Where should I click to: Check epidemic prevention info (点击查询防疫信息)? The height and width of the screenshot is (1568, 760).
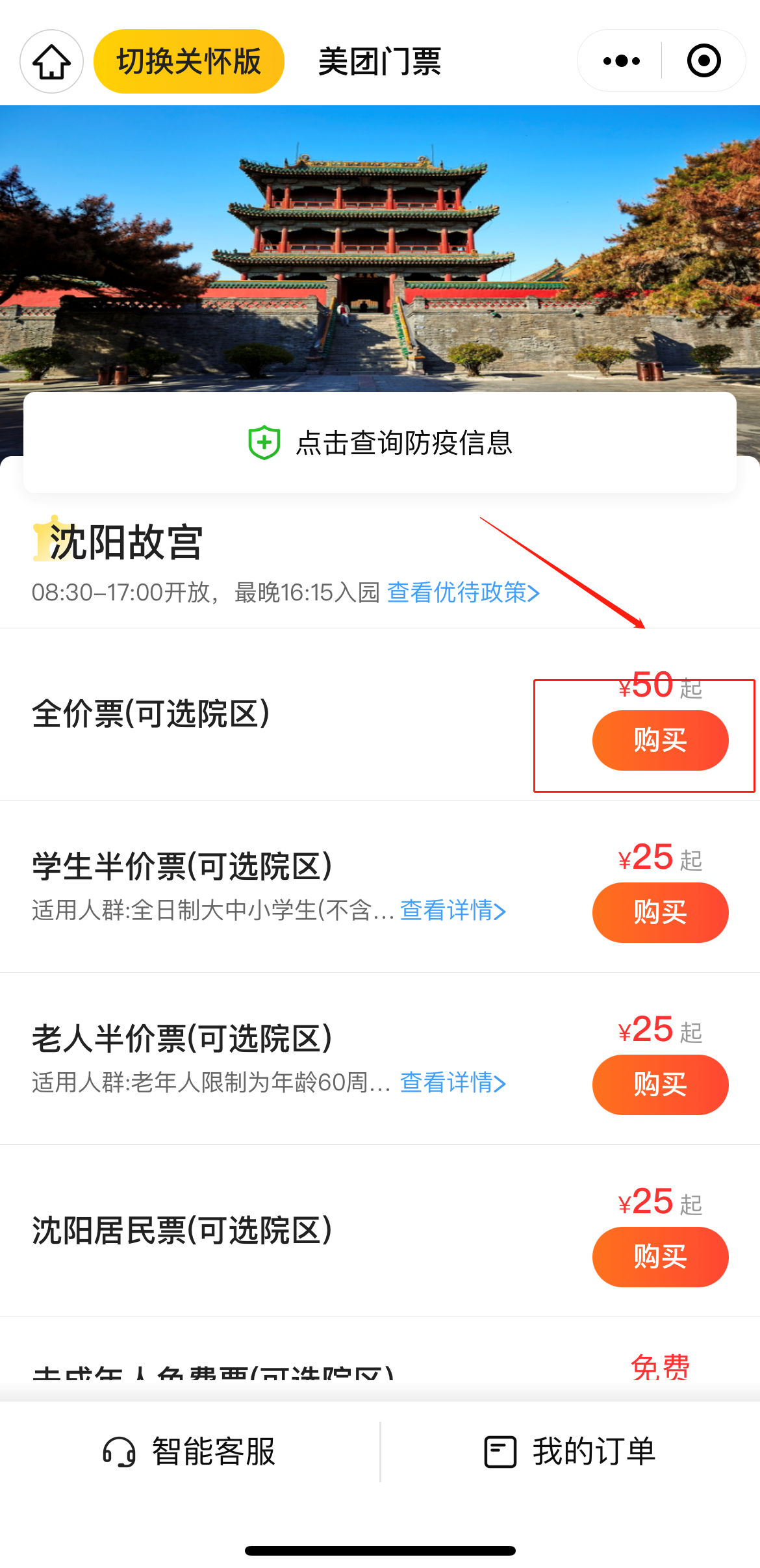point(380,443)
